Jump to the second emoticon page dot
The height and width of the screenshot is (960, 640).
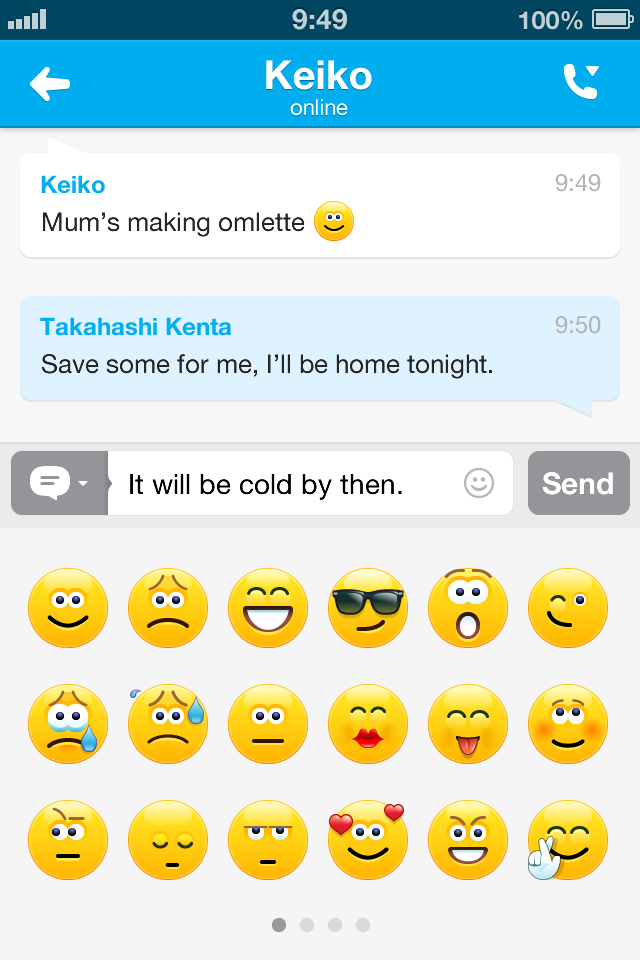point(307,925)
